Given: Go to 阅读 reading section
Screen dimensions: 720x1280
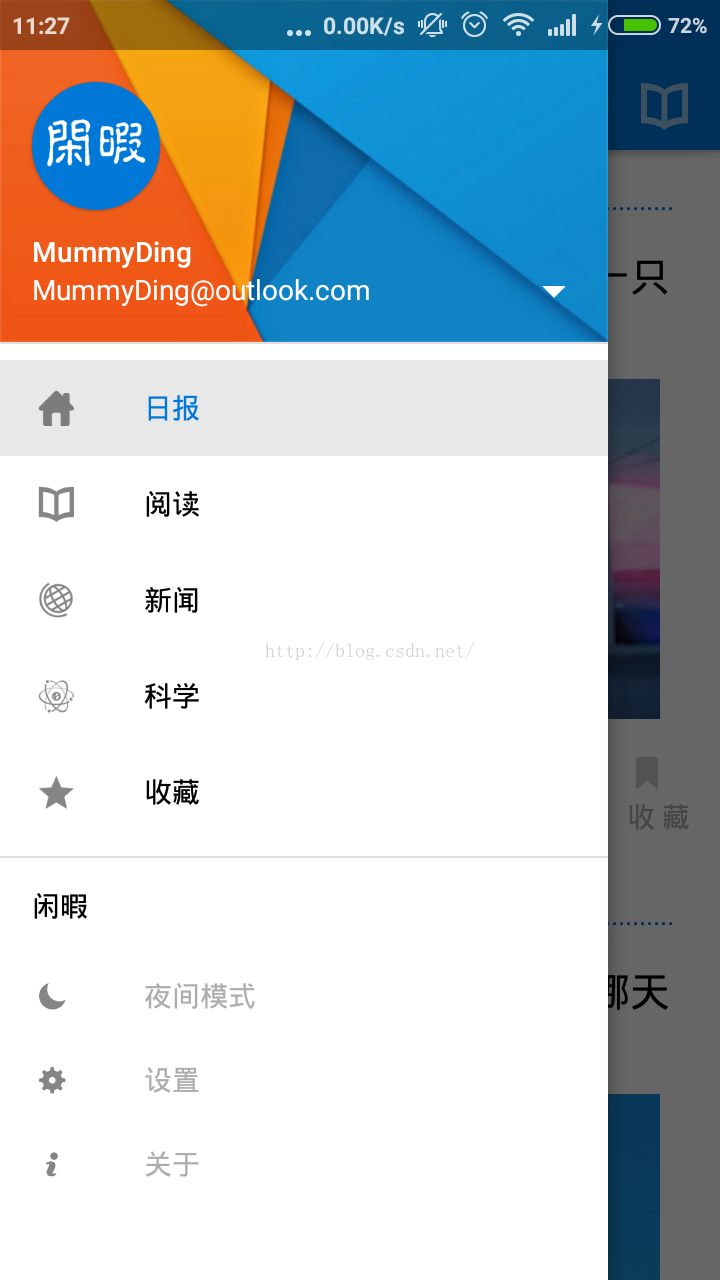Looking at the screenshot, I should (304, 504).
